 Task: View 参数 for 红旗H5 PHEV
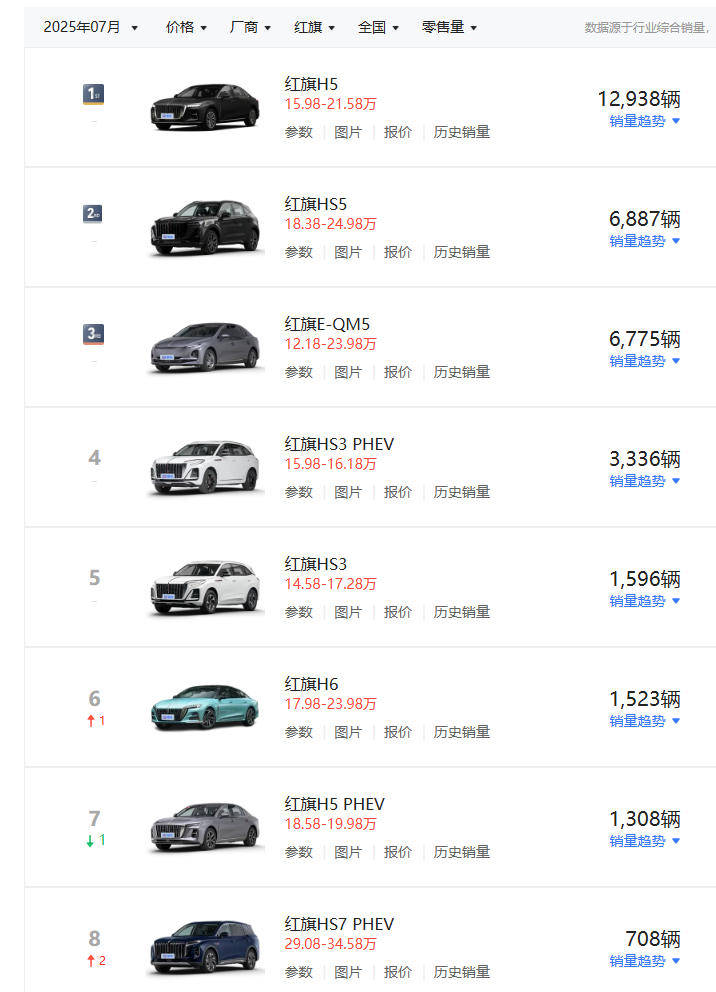pyautogui.click(x=298, y=852)
